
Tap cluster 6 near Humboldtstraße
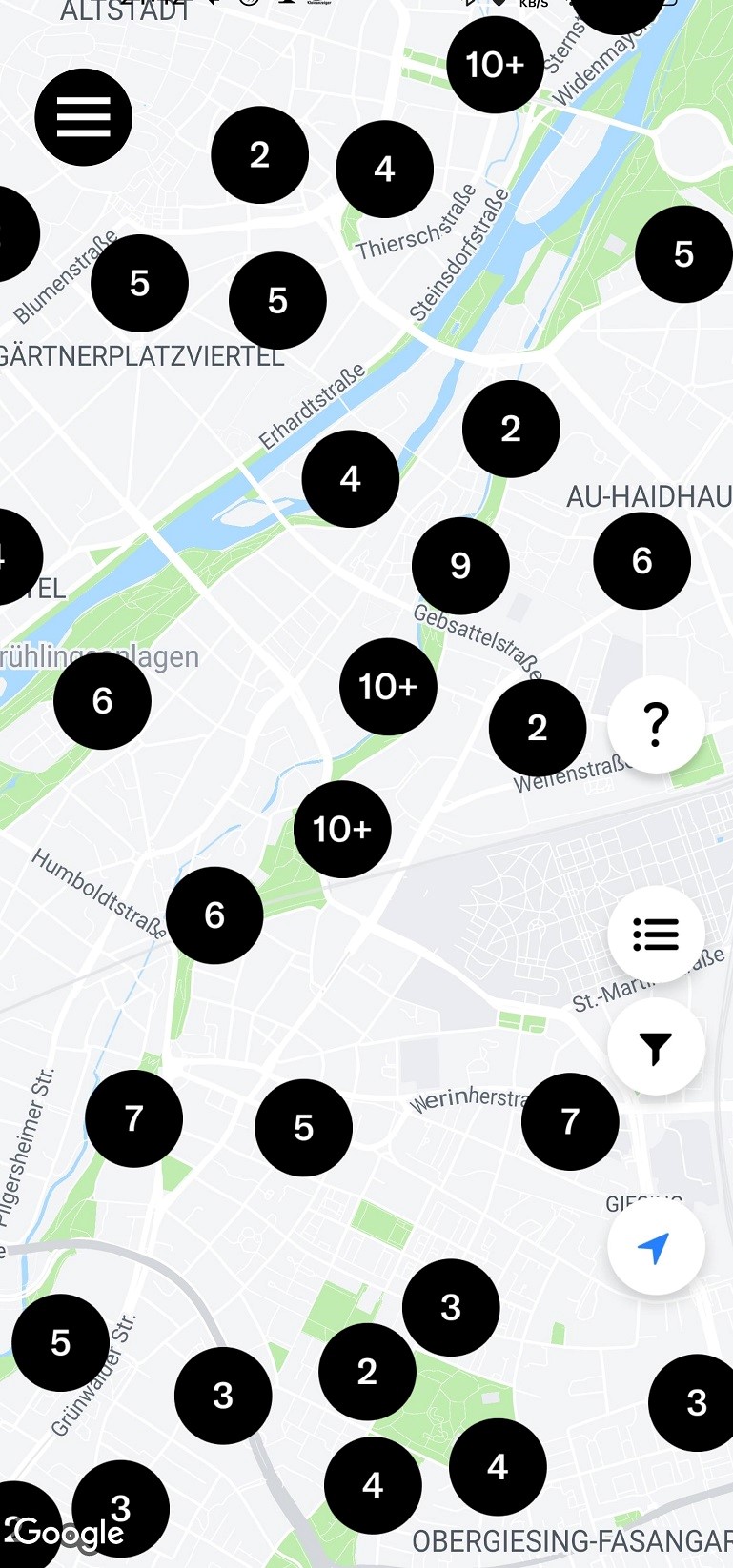pos(214,915)
